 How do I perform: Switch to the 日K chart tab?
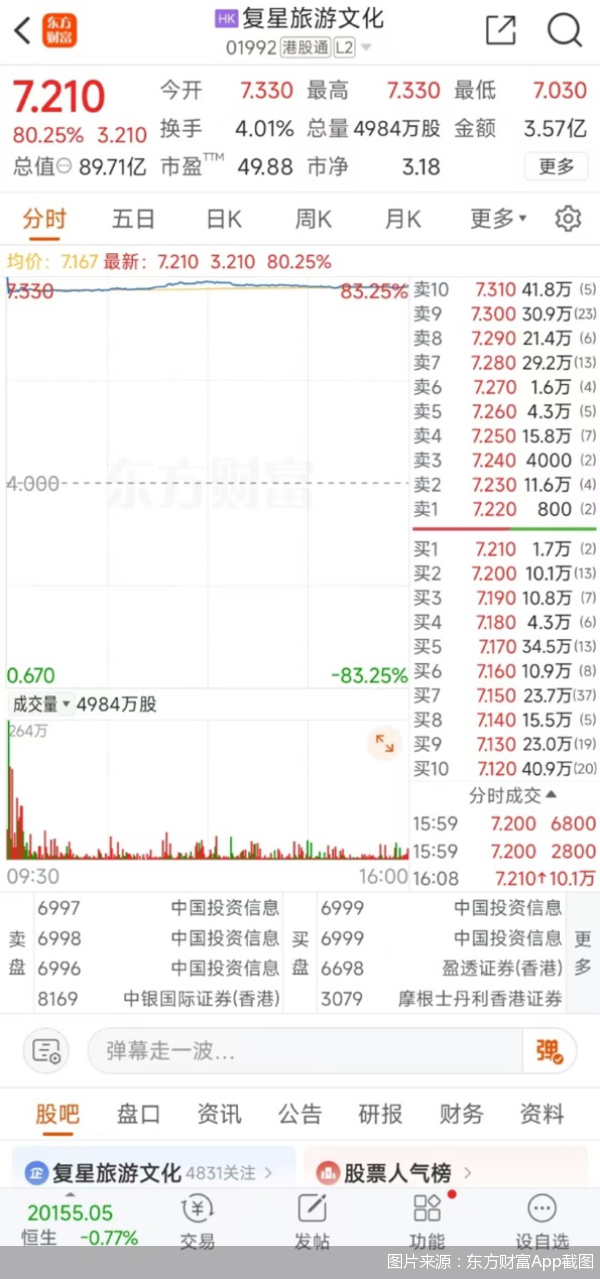(224, 219)
